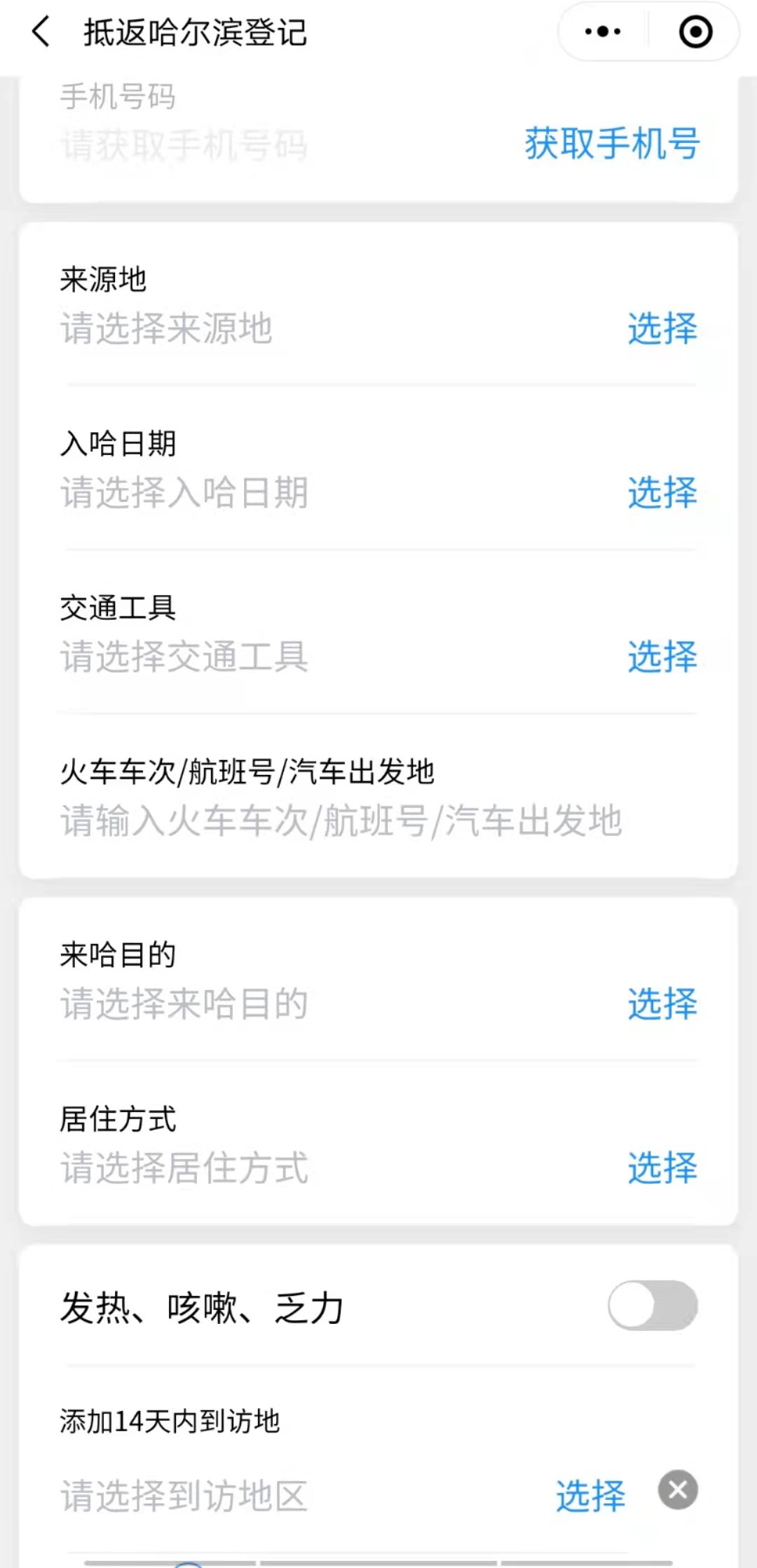Remove the 到访地区 entry with X
757x1568 pixels.
(678, 1489)
